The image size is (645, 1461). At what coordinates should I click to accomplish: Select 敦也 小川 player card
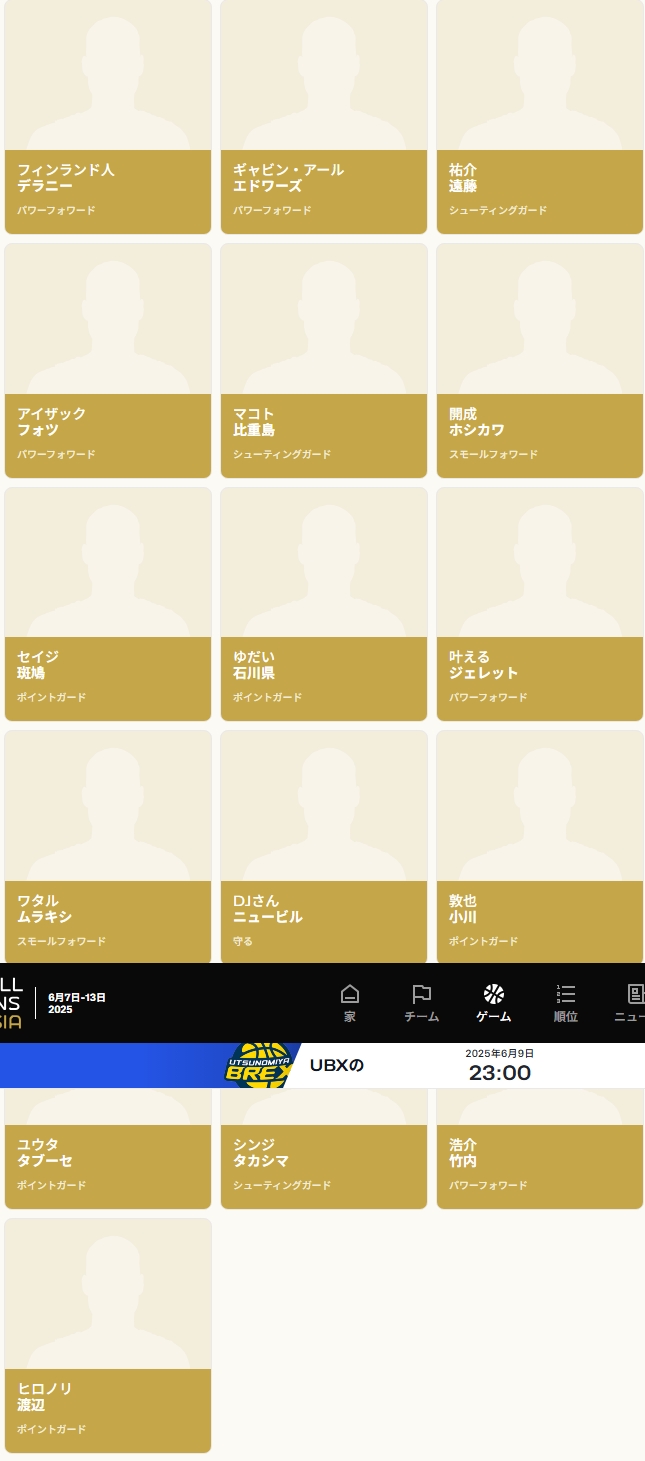[x=540, y=846]
